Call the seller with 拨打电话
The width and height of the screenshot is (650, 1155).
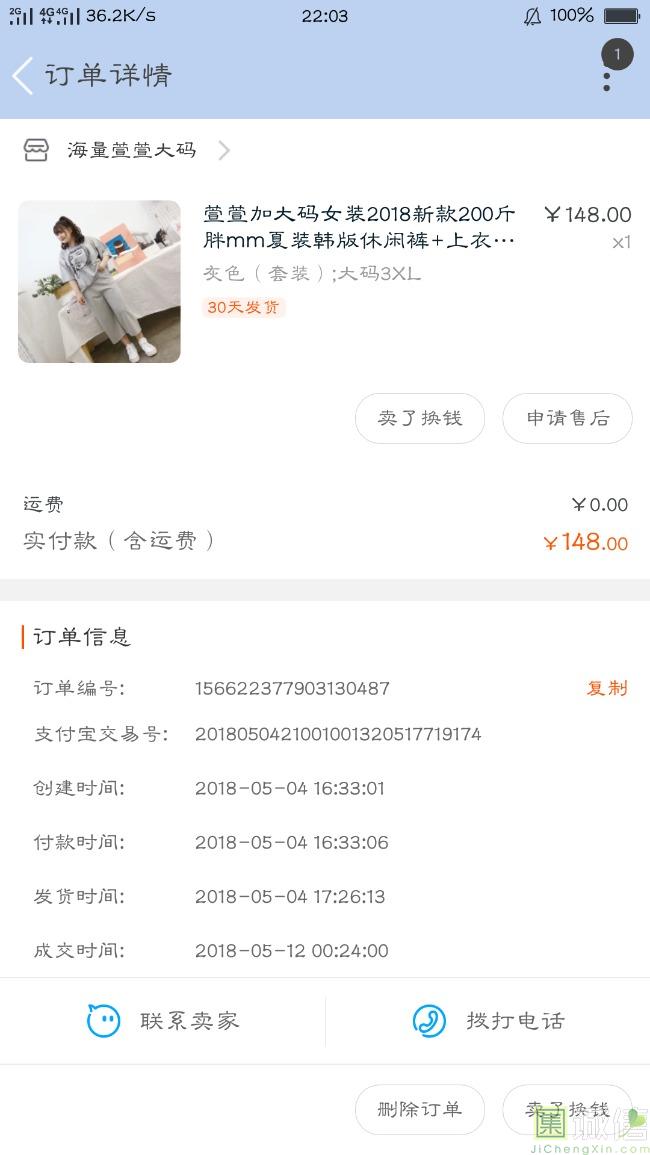(488, 1021)
